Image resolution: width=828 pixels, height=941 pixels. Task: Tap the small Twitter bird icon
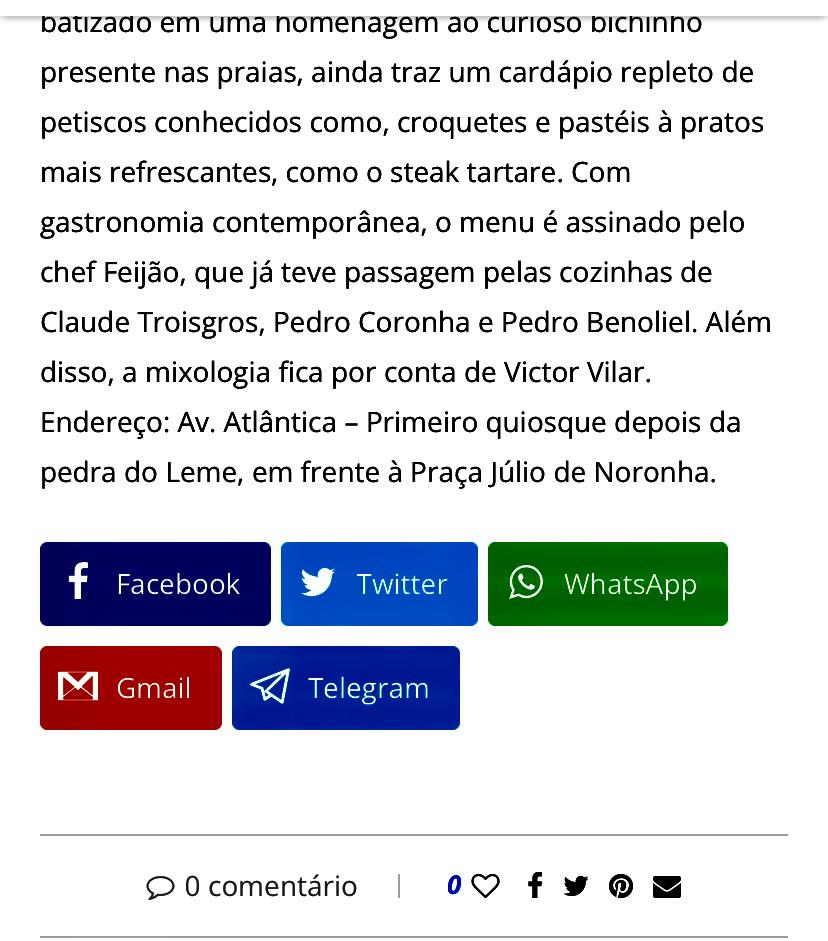coord(576,886)
